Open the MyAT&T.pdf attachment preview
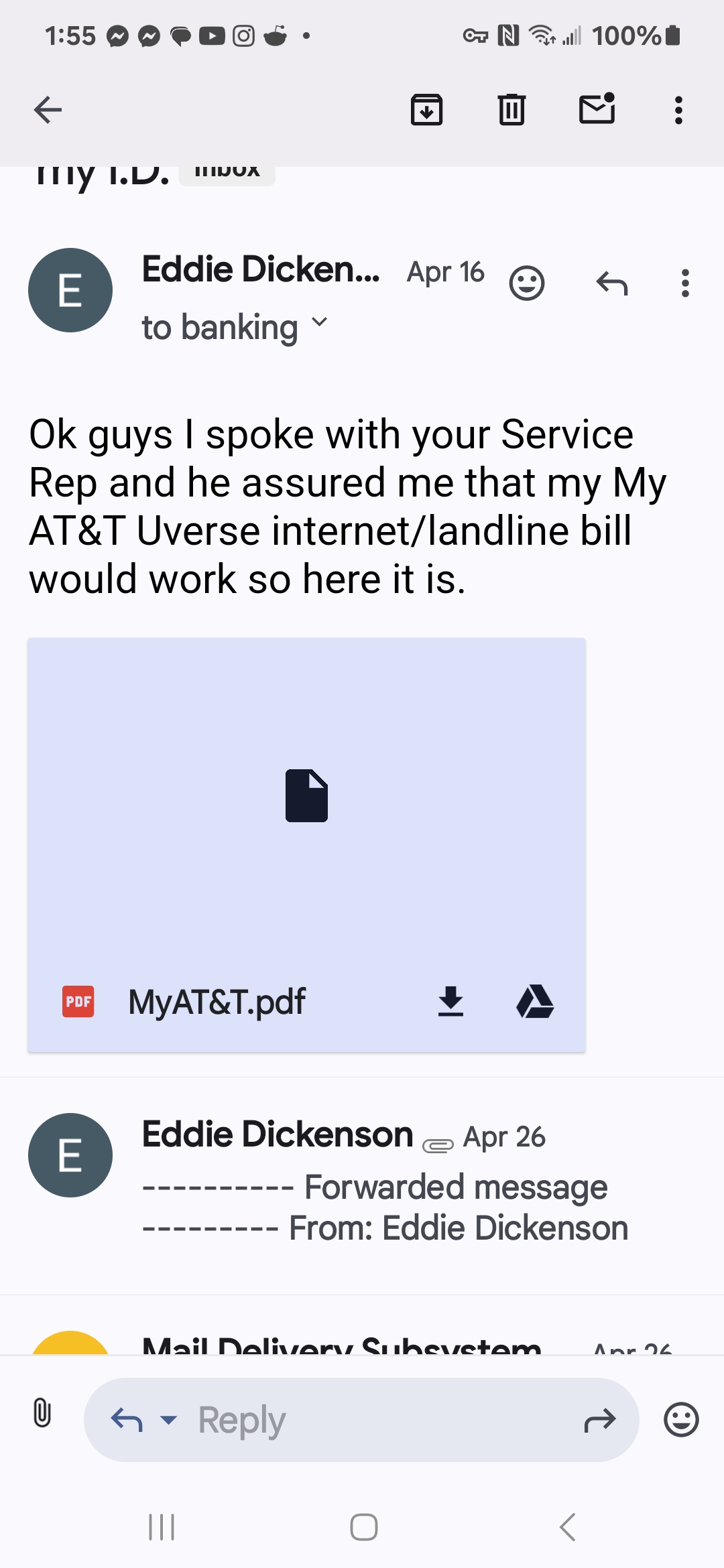The width and height of the screenshot is (724, 1568). (306, 796)
